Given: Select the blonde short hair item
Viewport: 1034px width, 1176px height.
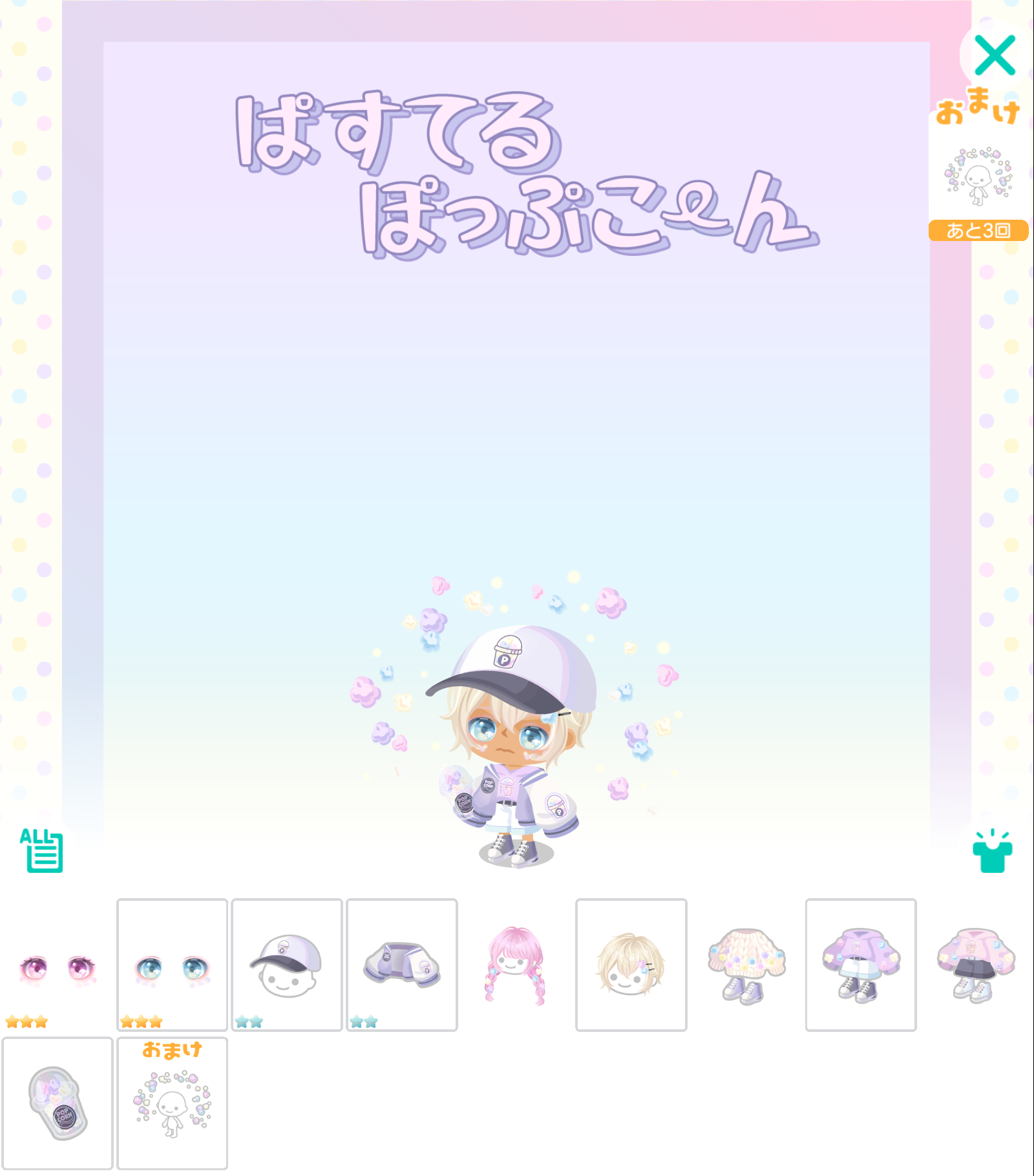Looking at the screenshot, I should [631, 965].
